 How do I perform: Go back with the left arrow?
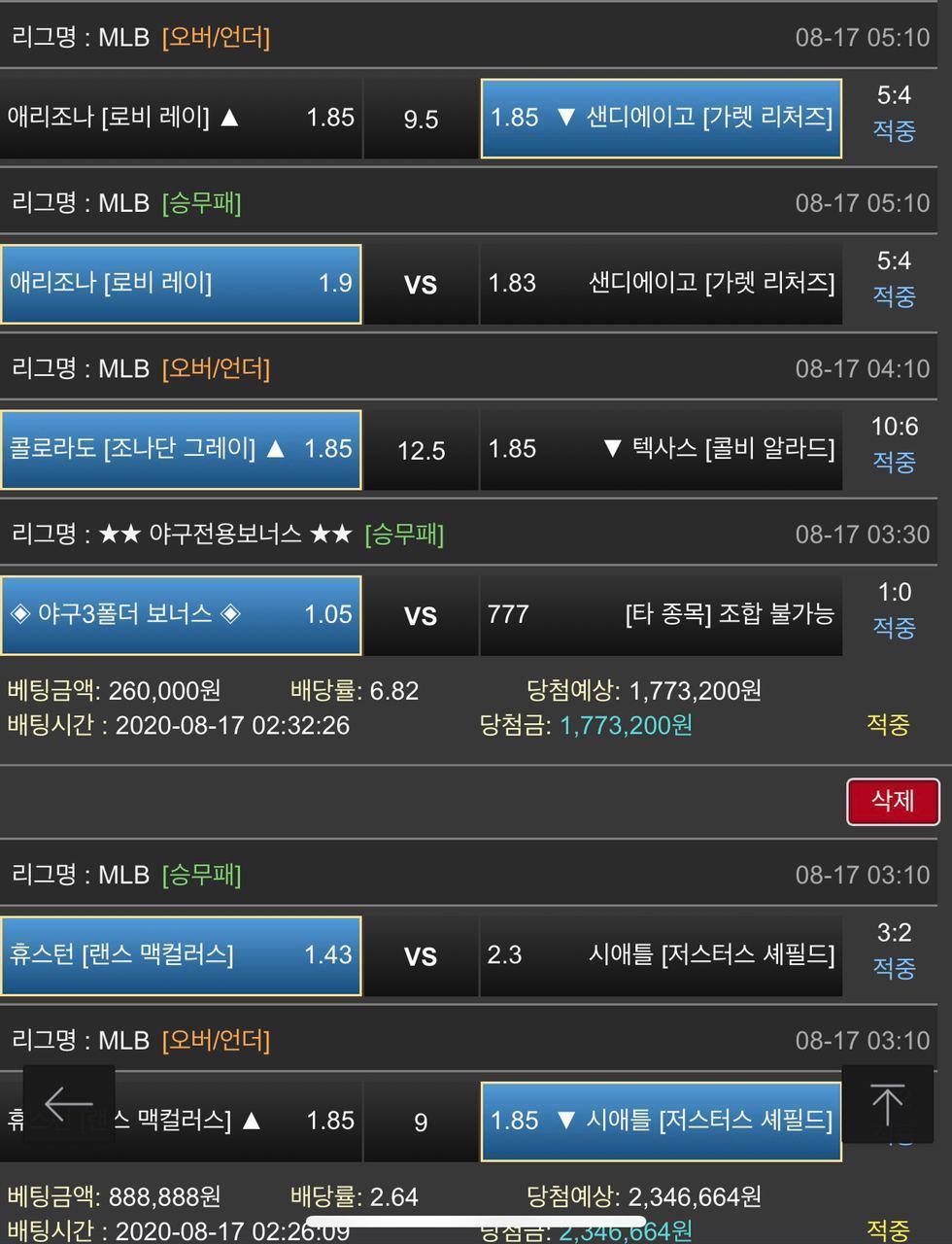(69, 1104)
